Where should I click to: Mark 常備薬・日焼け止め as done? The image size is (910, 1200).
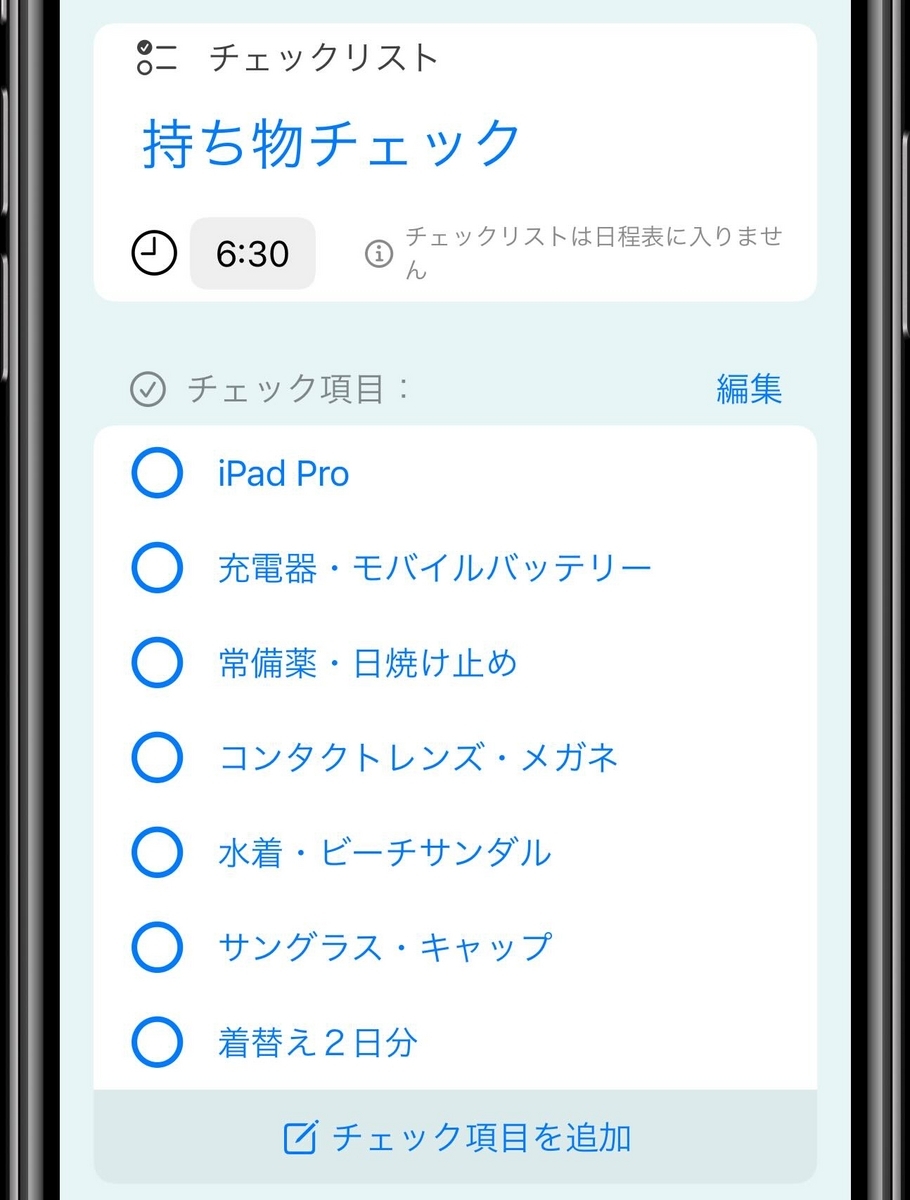pyautogui.click(x=157, y=663)
